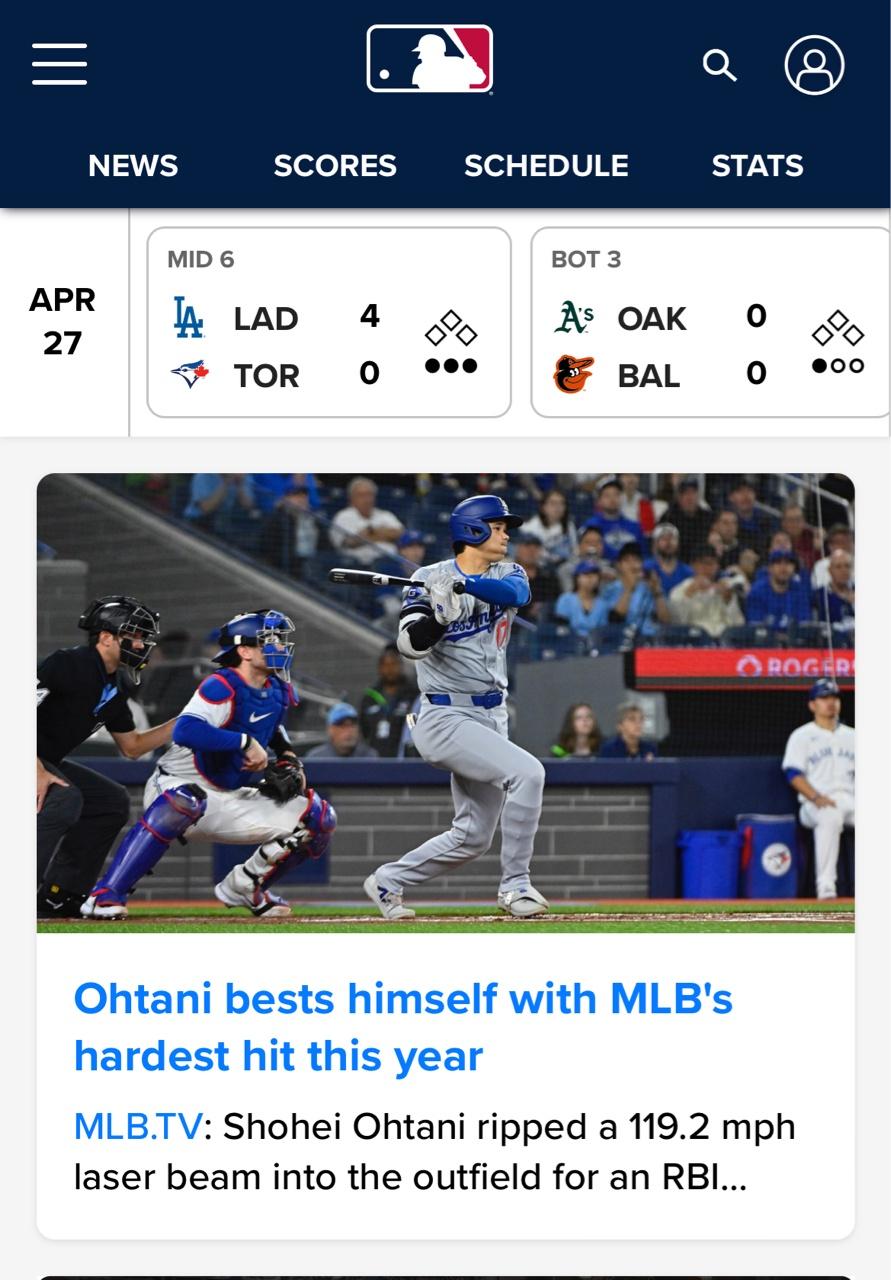
Task: Switch to the News tab
Action: [x=133, y=166]
